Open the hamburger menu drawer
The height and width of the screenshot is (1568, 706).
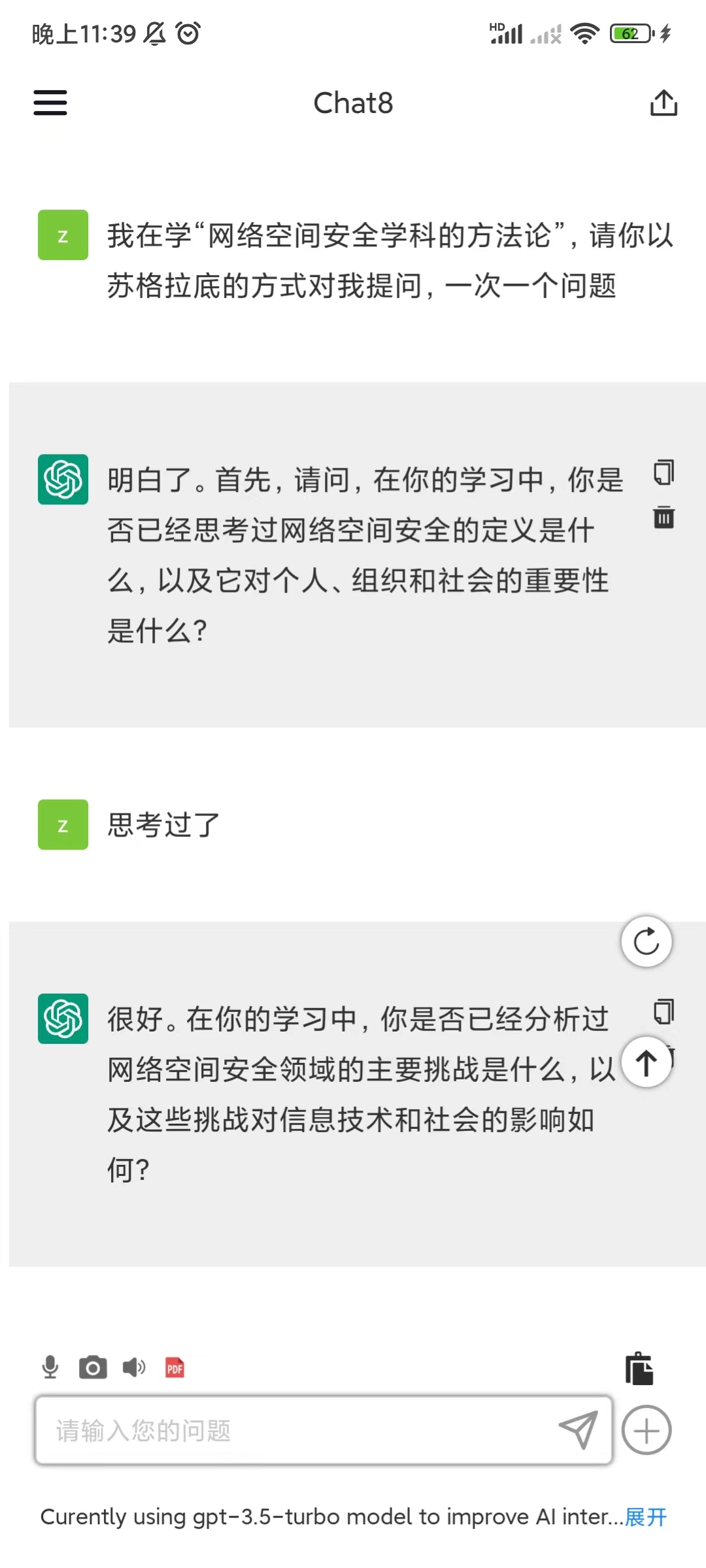point(50,103)
